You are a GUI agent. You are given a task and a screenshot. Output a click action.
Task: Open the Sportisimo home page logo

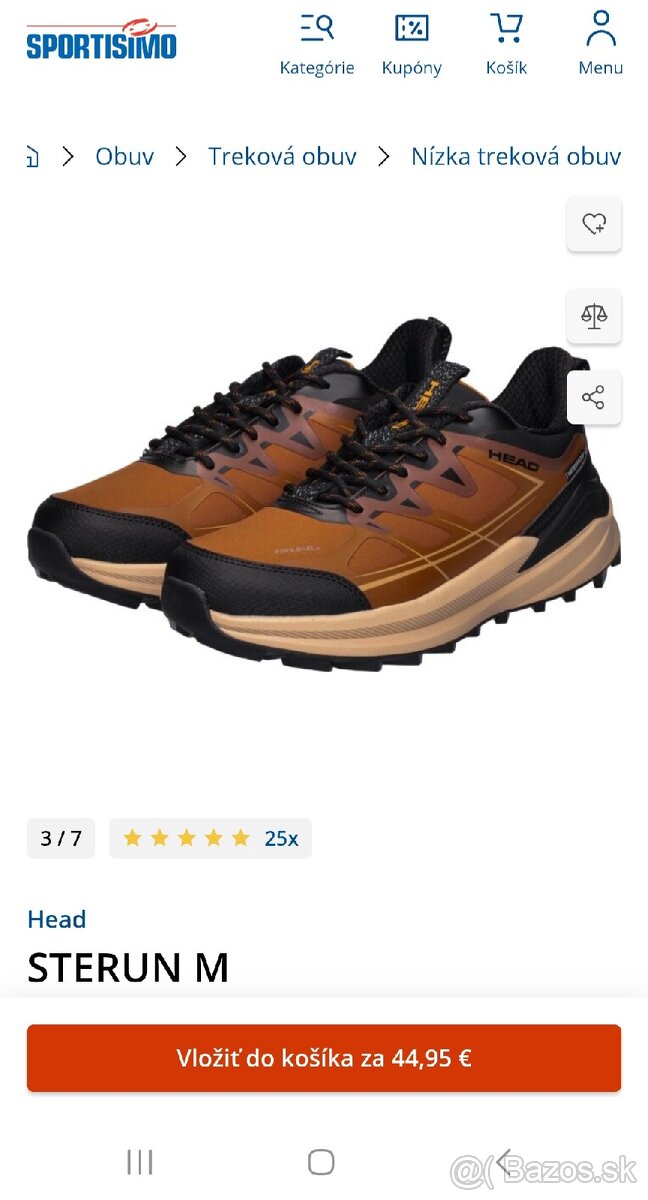pyautogui.click(x=101, y=41)
